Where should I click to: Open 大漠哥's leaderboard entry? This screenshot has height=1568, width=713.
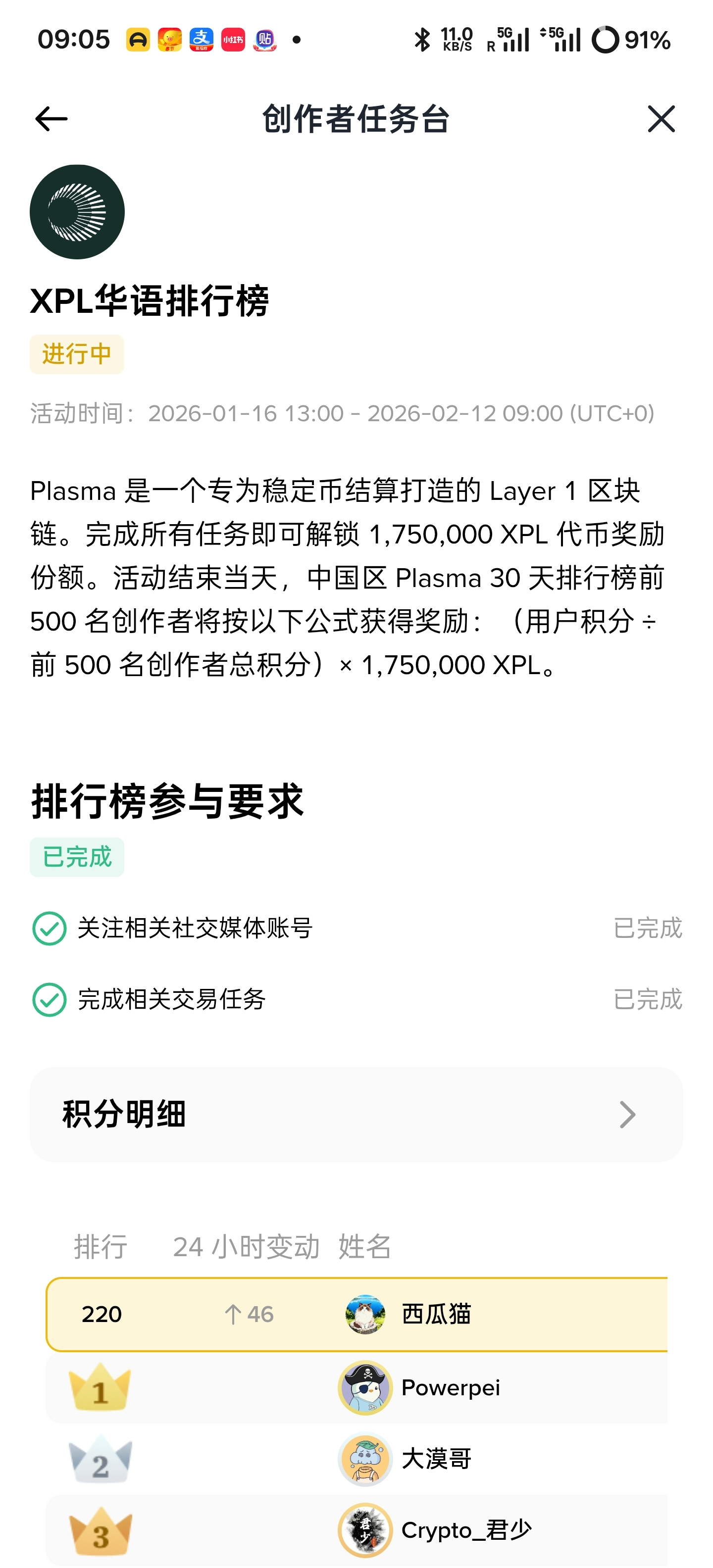point(436,1459)
